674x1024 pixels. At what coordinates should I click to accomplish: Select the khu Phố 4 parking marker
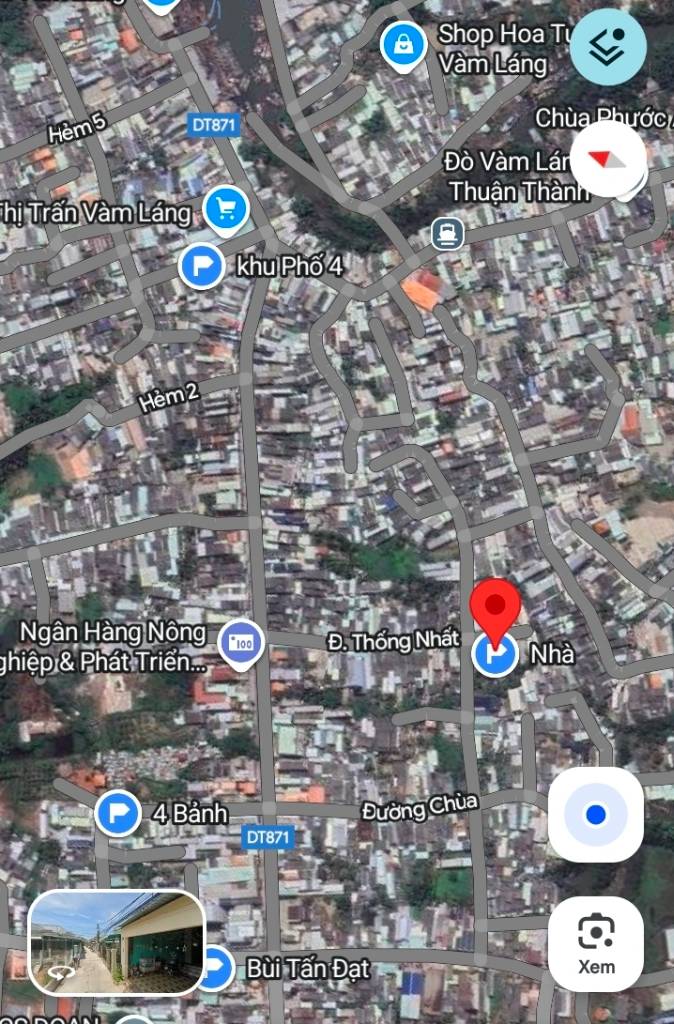click(202, 267)
